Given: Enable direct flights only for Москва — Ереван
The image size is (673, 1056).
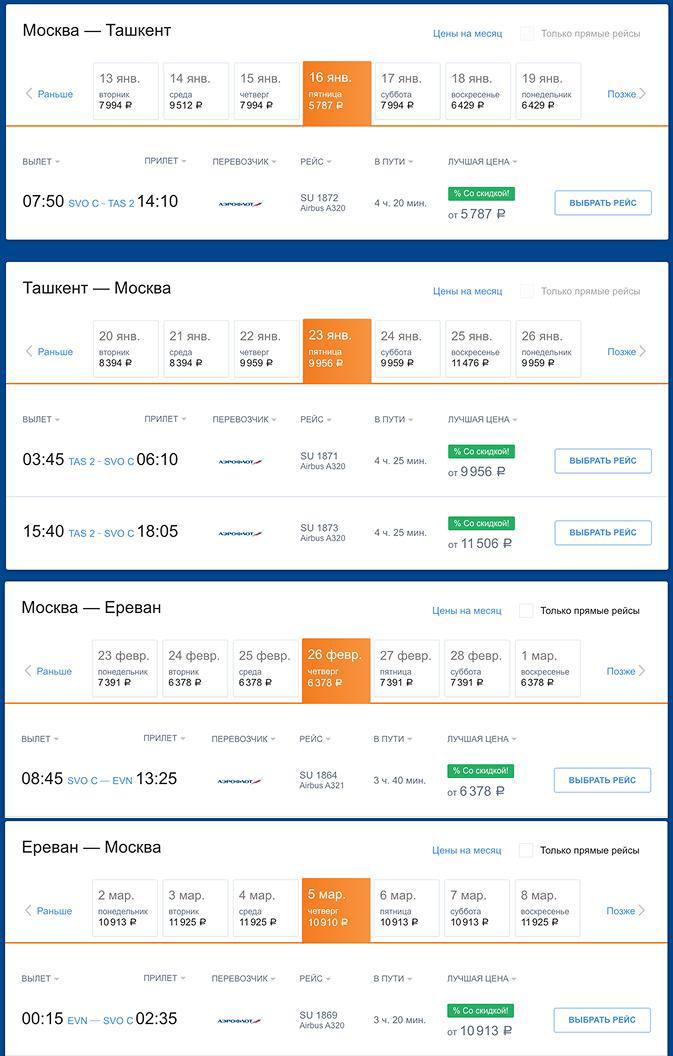Looking at the screenshot, I should tap(526, 611).
